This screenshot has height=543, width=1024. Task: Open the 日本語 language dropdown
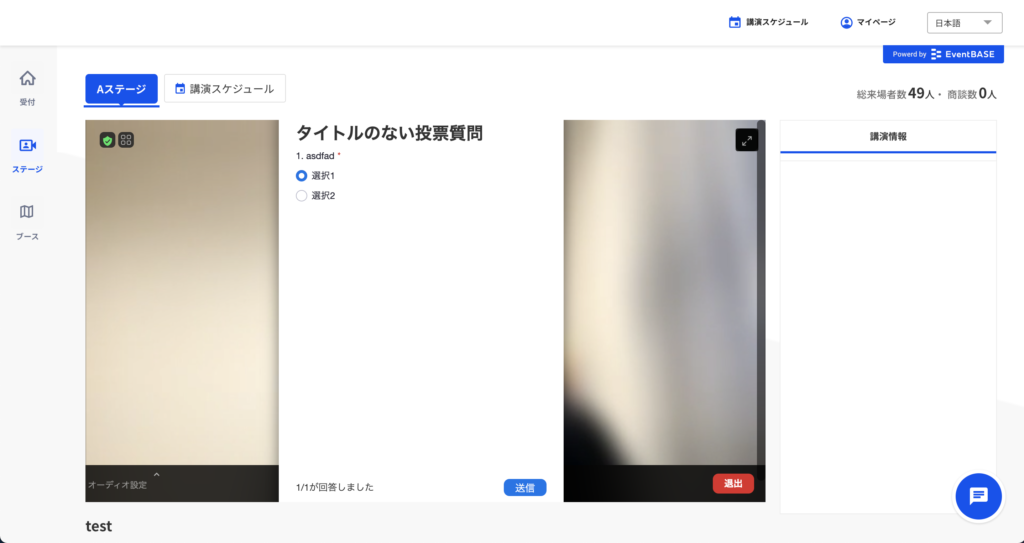click(964, 23)
